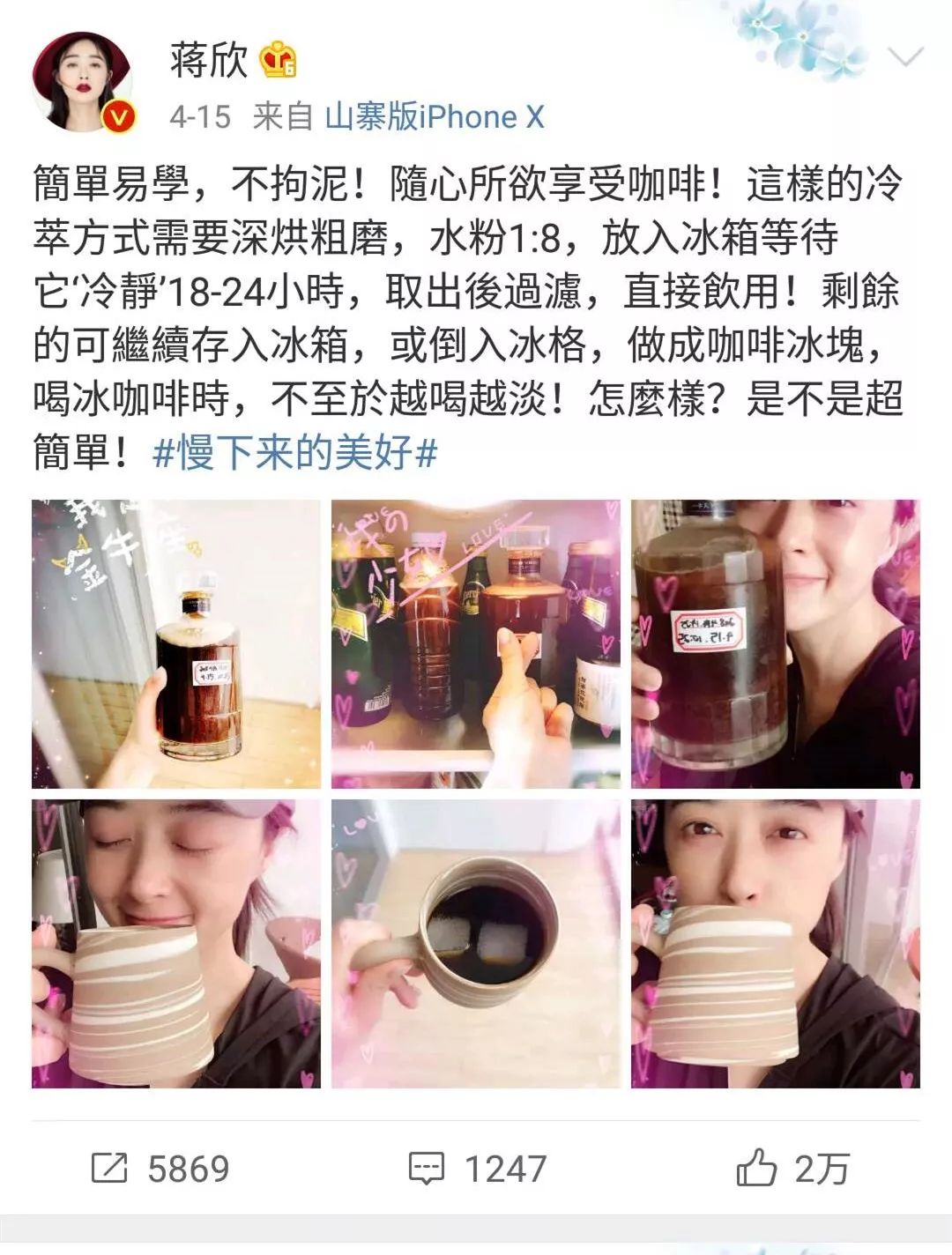Repost this post with 5869 shares

[x=160, y=1169]
